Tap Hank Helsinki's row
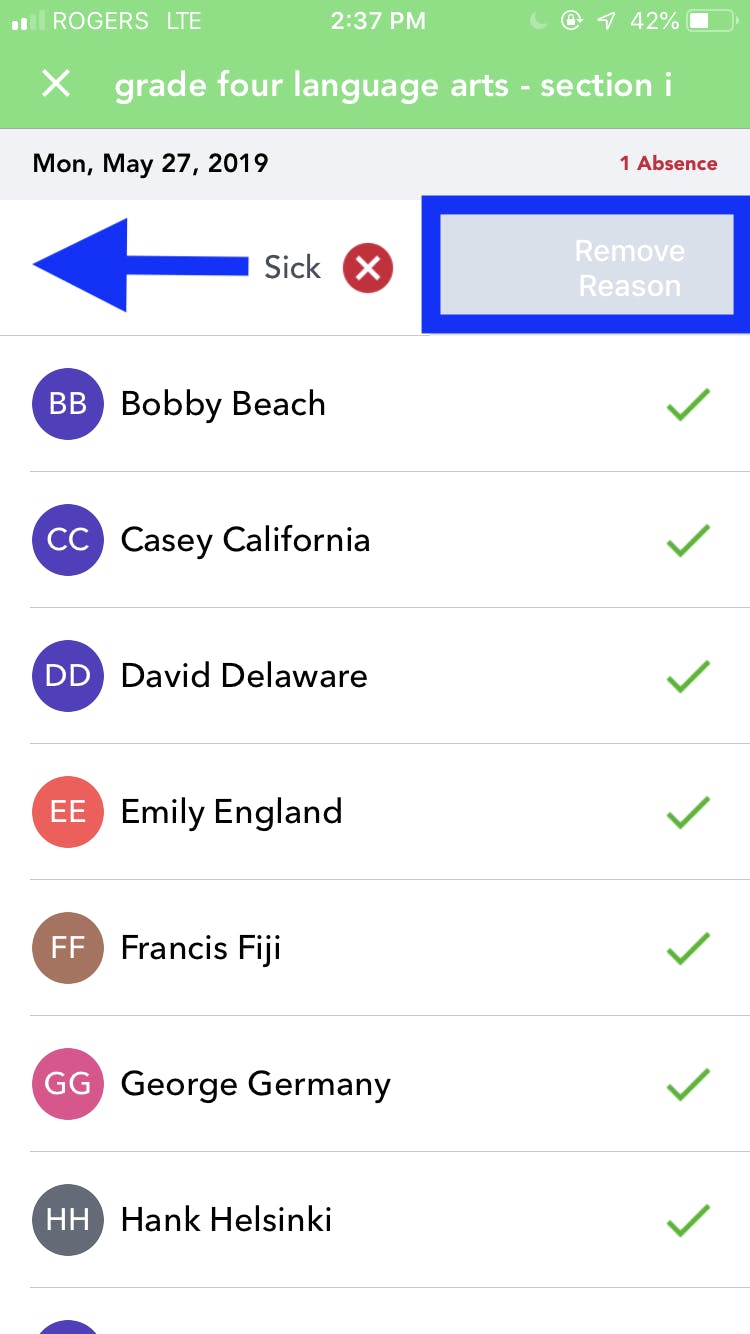Image resolution: width=750 pixels, height=1334 pixels. [375, 1220]
